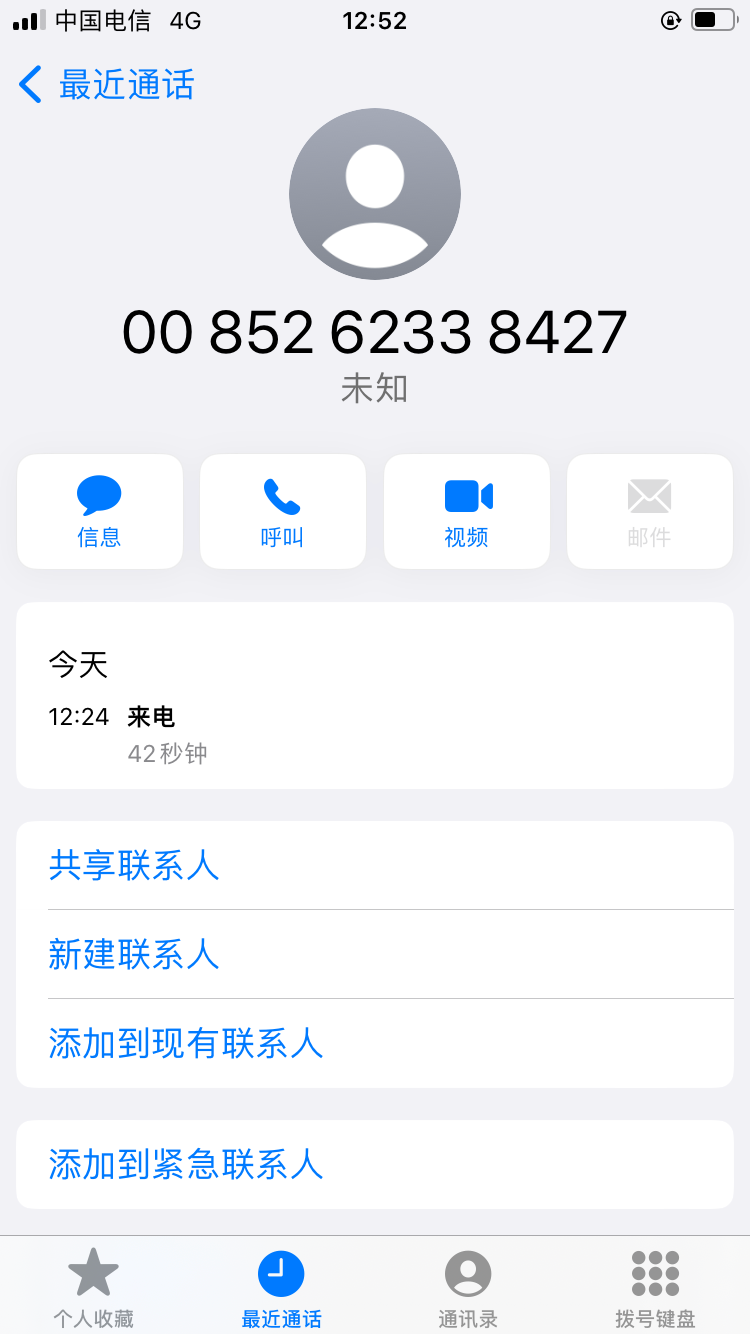The image size is (750, 1334).
Task: Send a message via 信息 button
Action: tap(100, 511)
